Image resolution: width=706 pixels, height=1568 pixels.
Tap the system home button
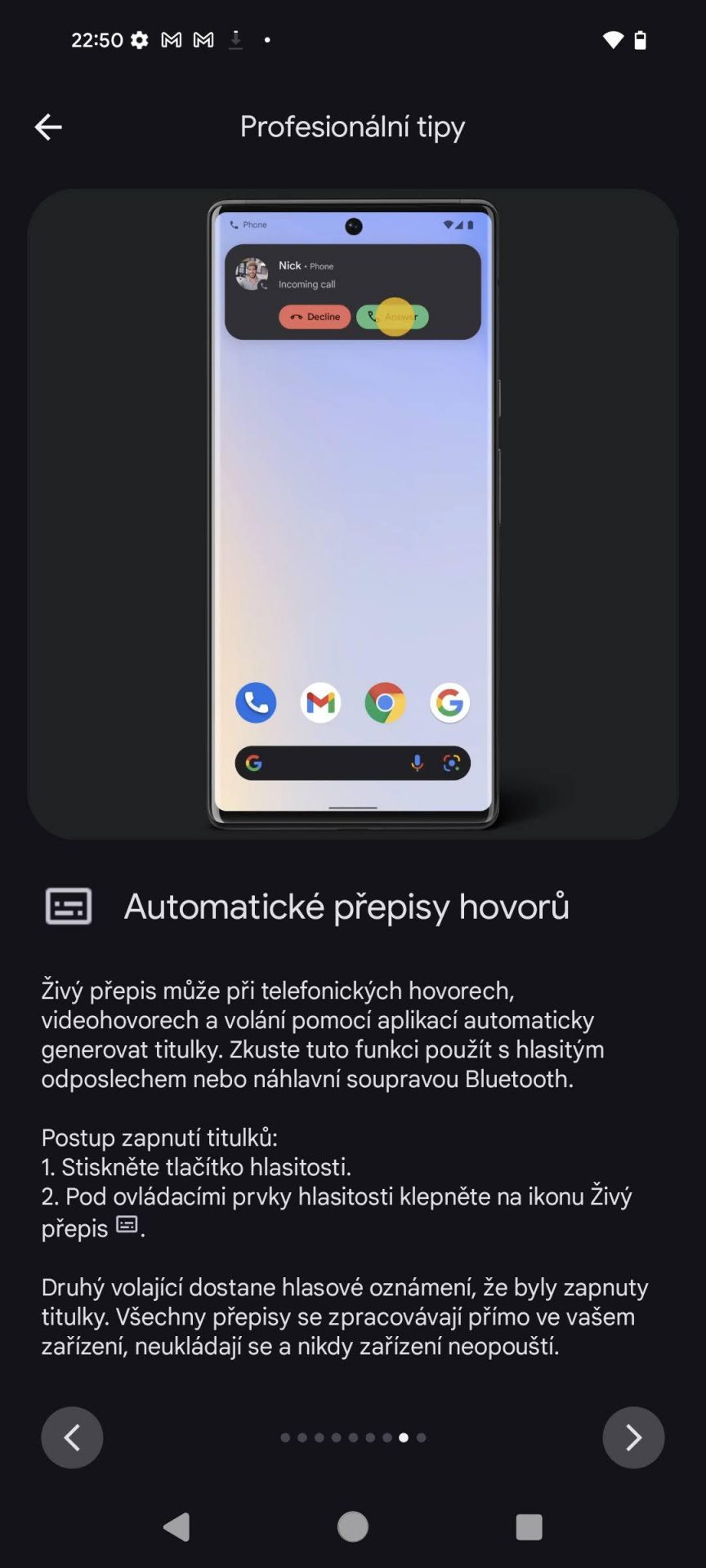pyautogui.click(x=353, y=1526)
